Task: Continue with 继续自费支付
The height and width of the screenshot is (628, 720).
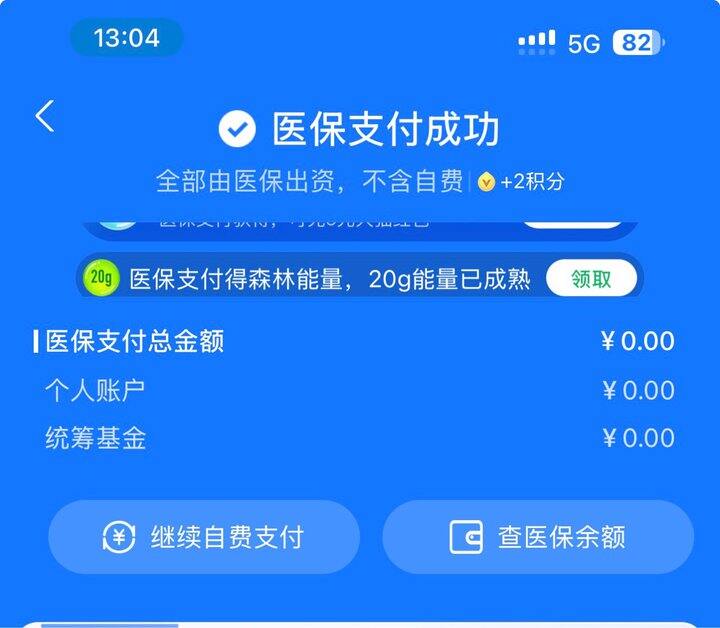Action: pyautogui.click(x=204, y=537)
